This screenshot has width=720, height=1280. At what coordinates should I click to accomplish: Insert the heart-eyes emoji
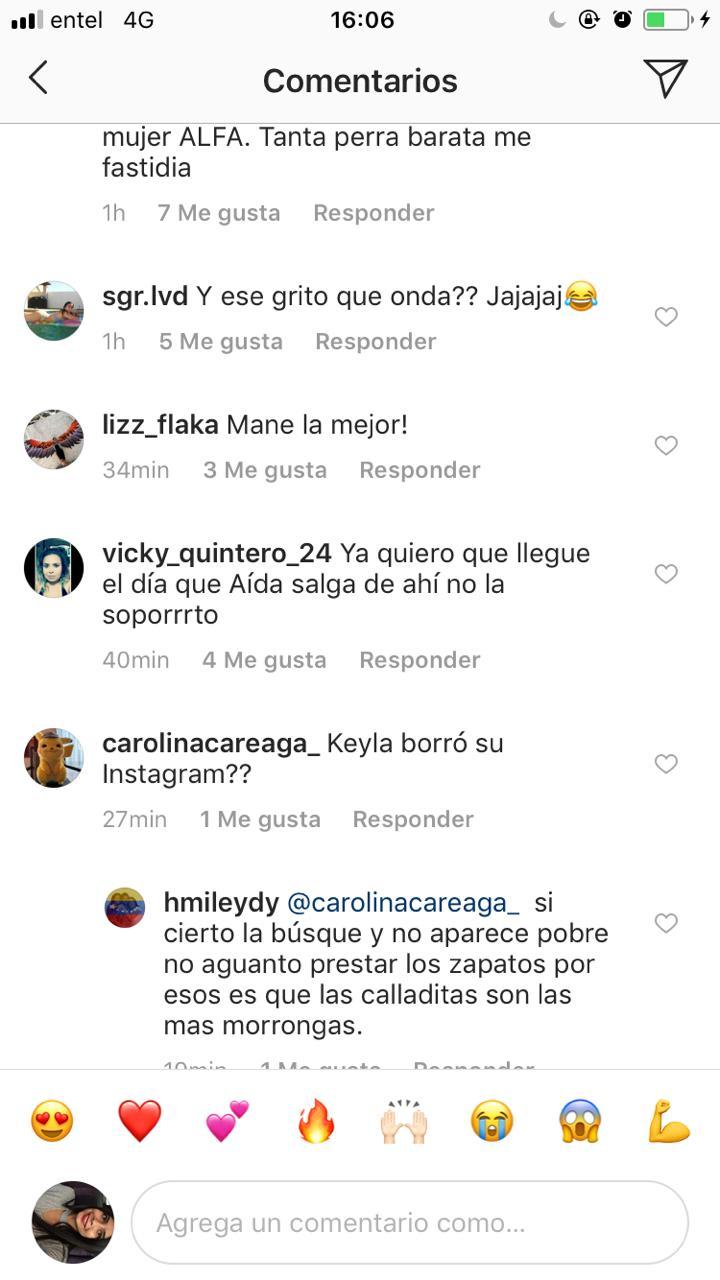pos(52,1121)
